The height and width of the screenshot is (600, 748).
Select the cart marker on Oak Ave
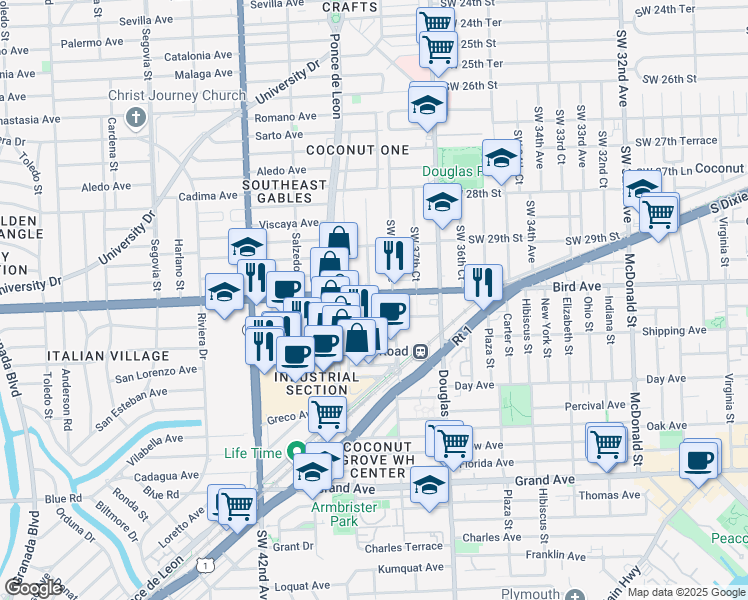606,443
